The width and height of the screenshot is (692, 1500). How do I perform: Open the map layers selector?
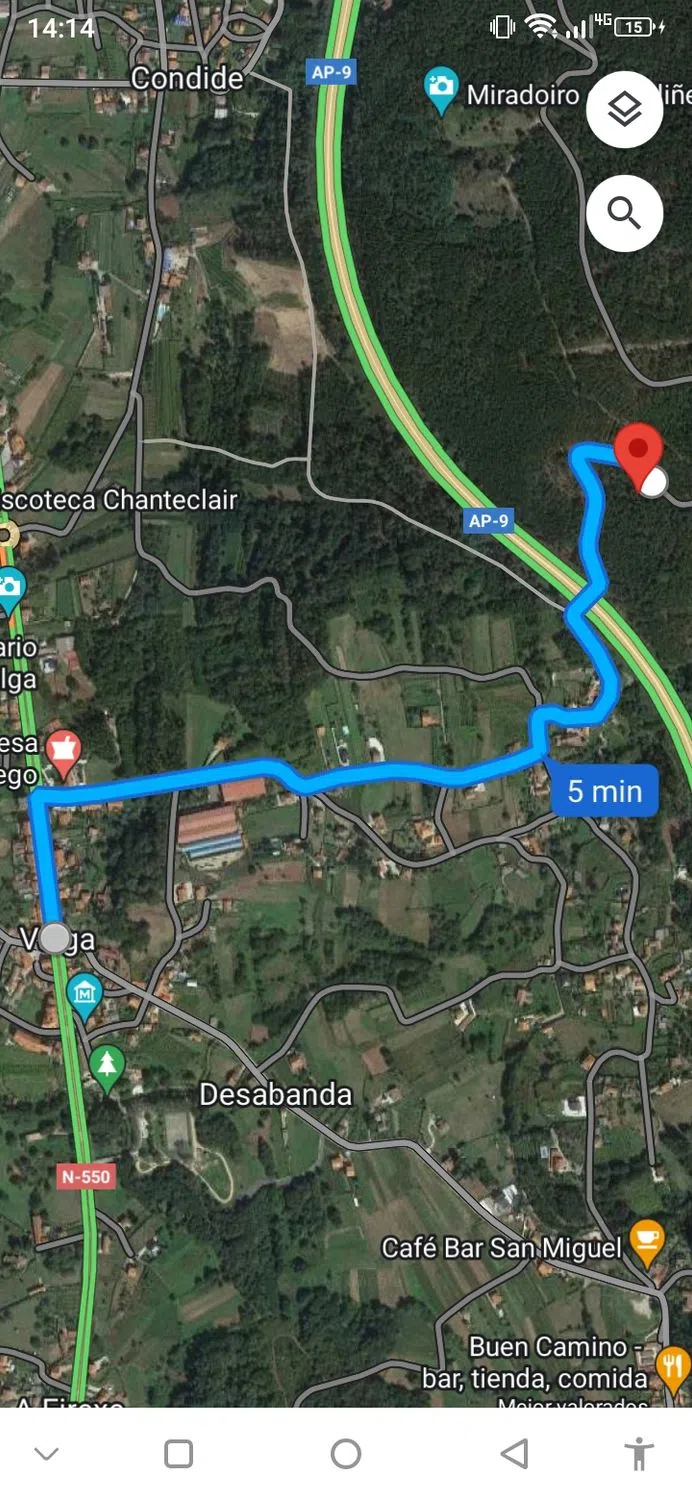[x=624, y=110]
